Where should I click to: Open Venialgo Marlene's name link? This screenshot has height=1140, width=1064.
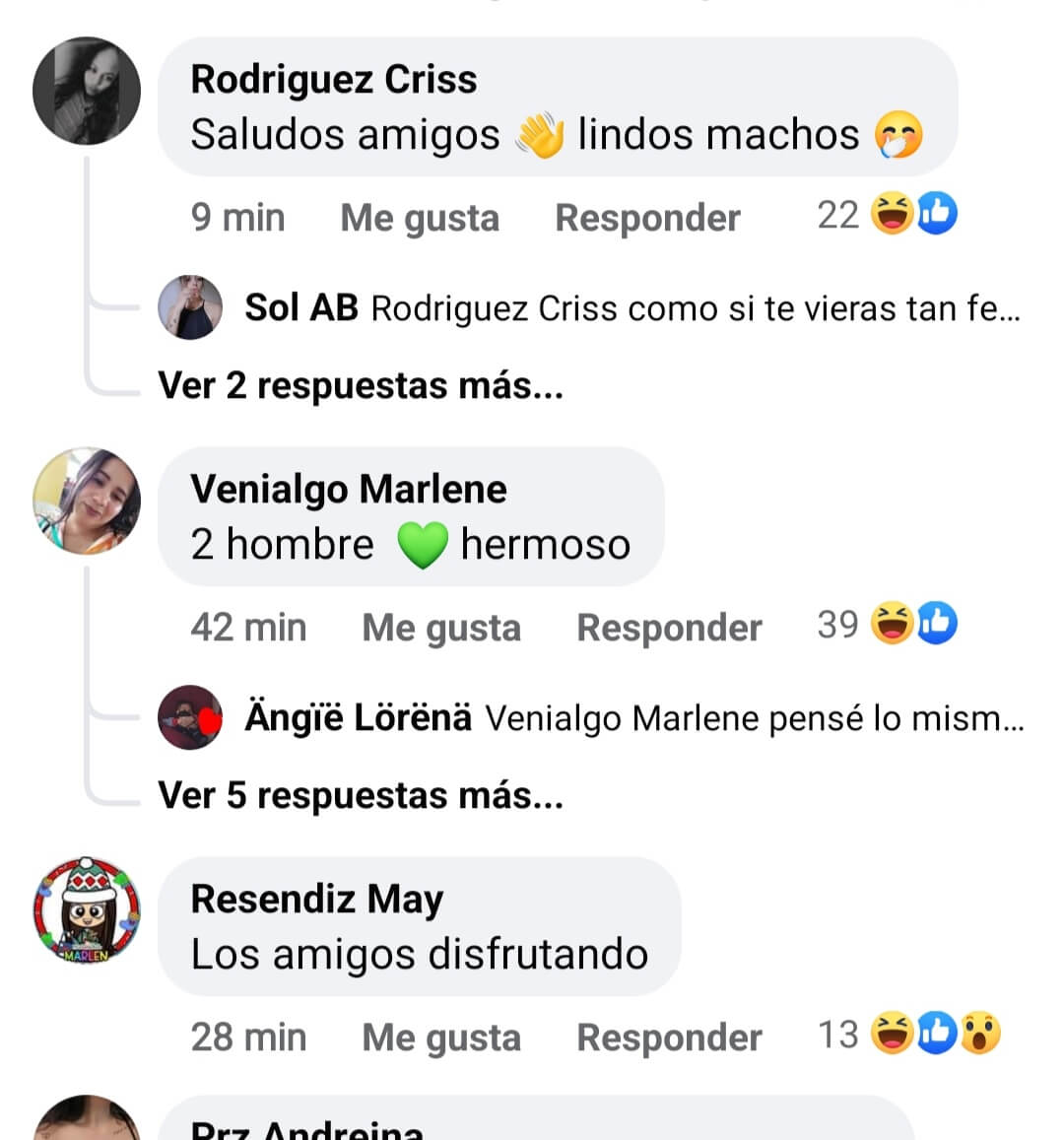tap(348, 489)
